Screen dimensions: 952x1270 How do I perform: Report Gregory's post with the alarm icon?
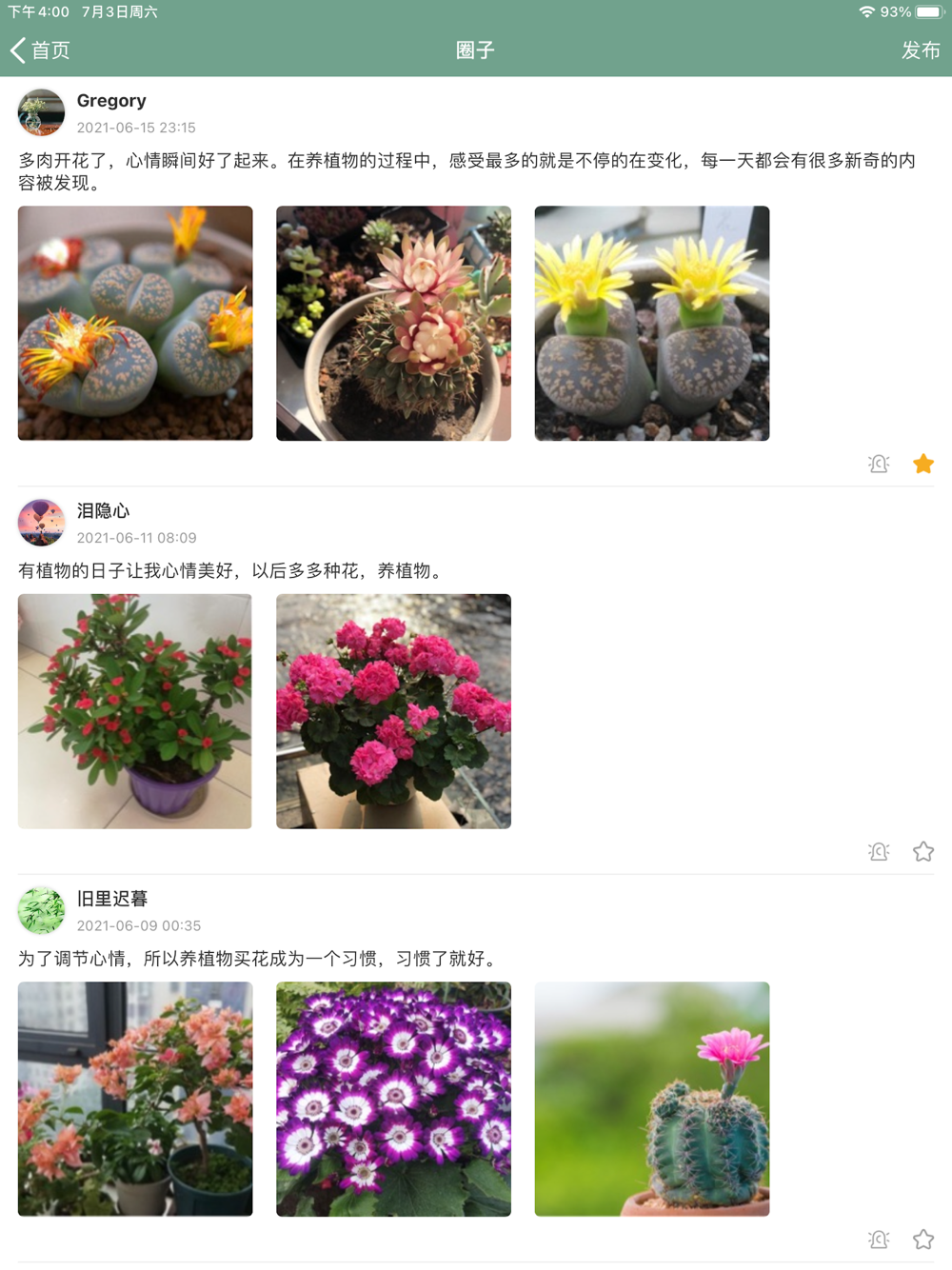(879, 464)
